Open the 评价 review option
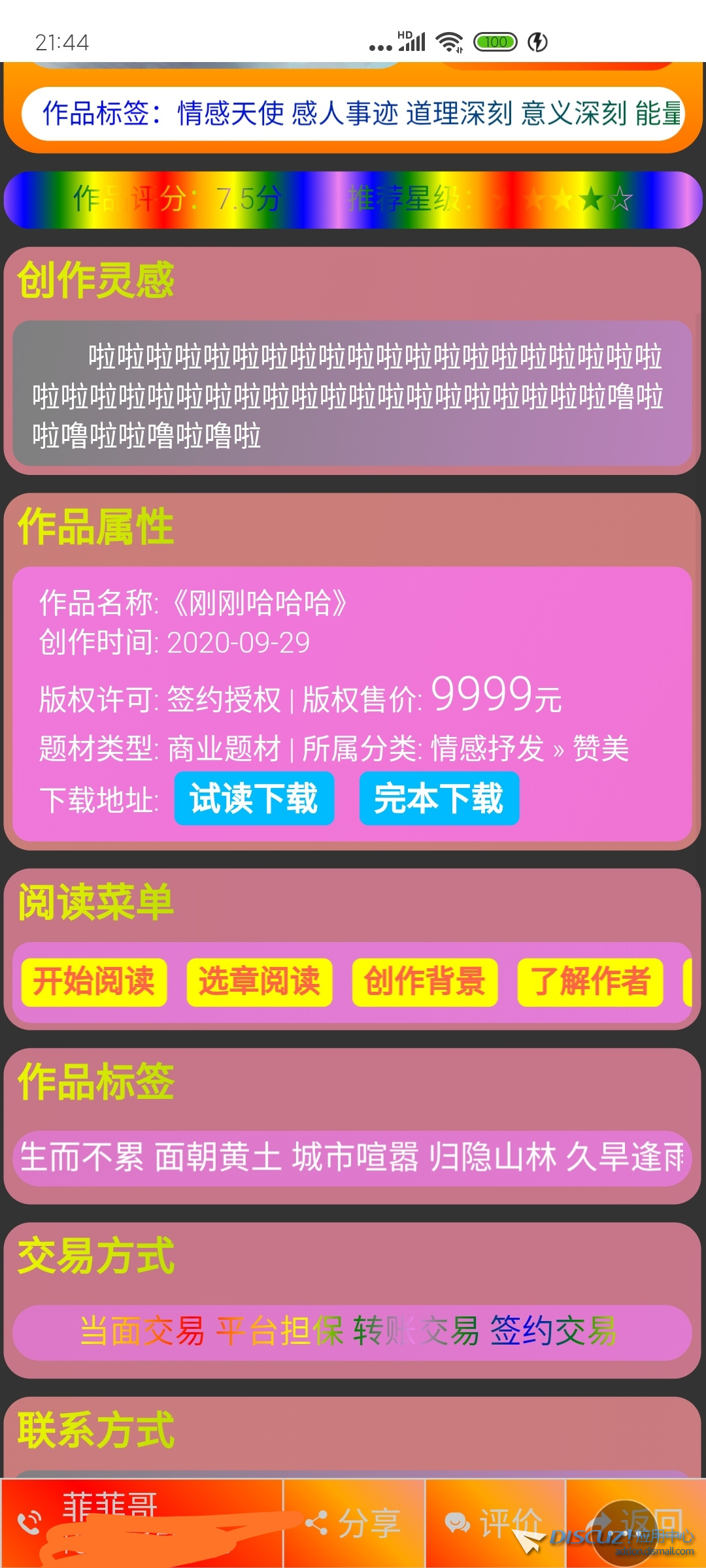Viewport: 706px width, 1568px height. (x=495, y=1524)
